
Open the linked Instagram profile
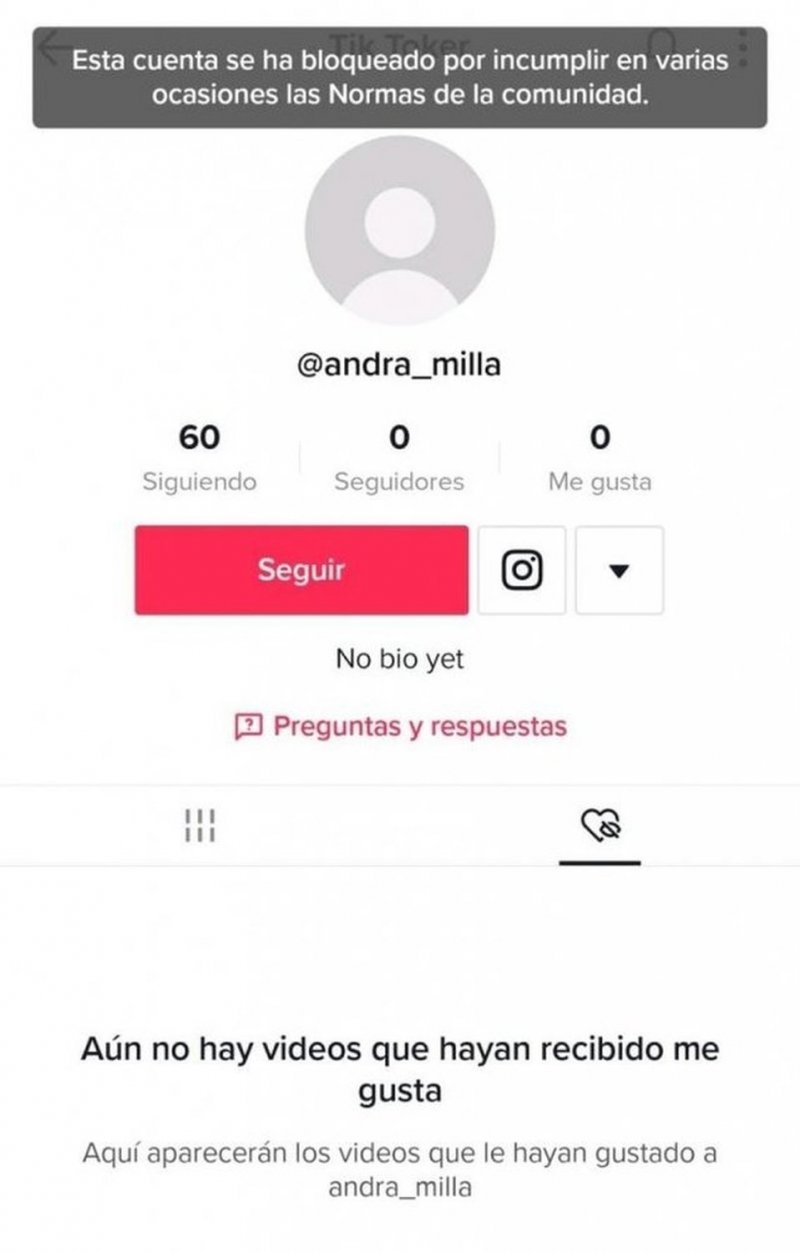point(521,570)
